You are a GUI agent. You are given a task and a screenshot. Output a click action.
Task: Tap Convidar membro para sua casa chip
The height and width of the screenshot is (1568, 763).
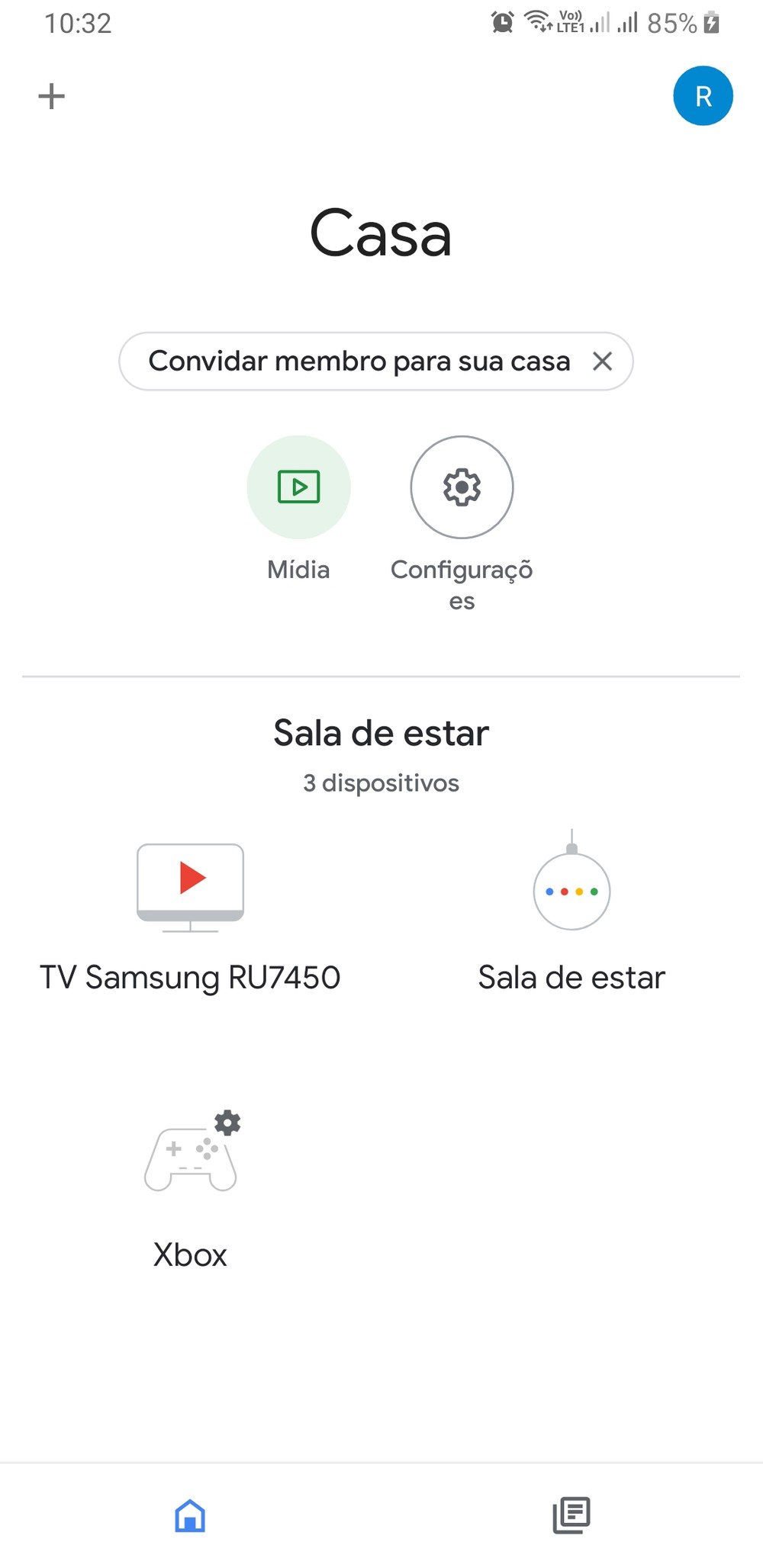[359, 361]
